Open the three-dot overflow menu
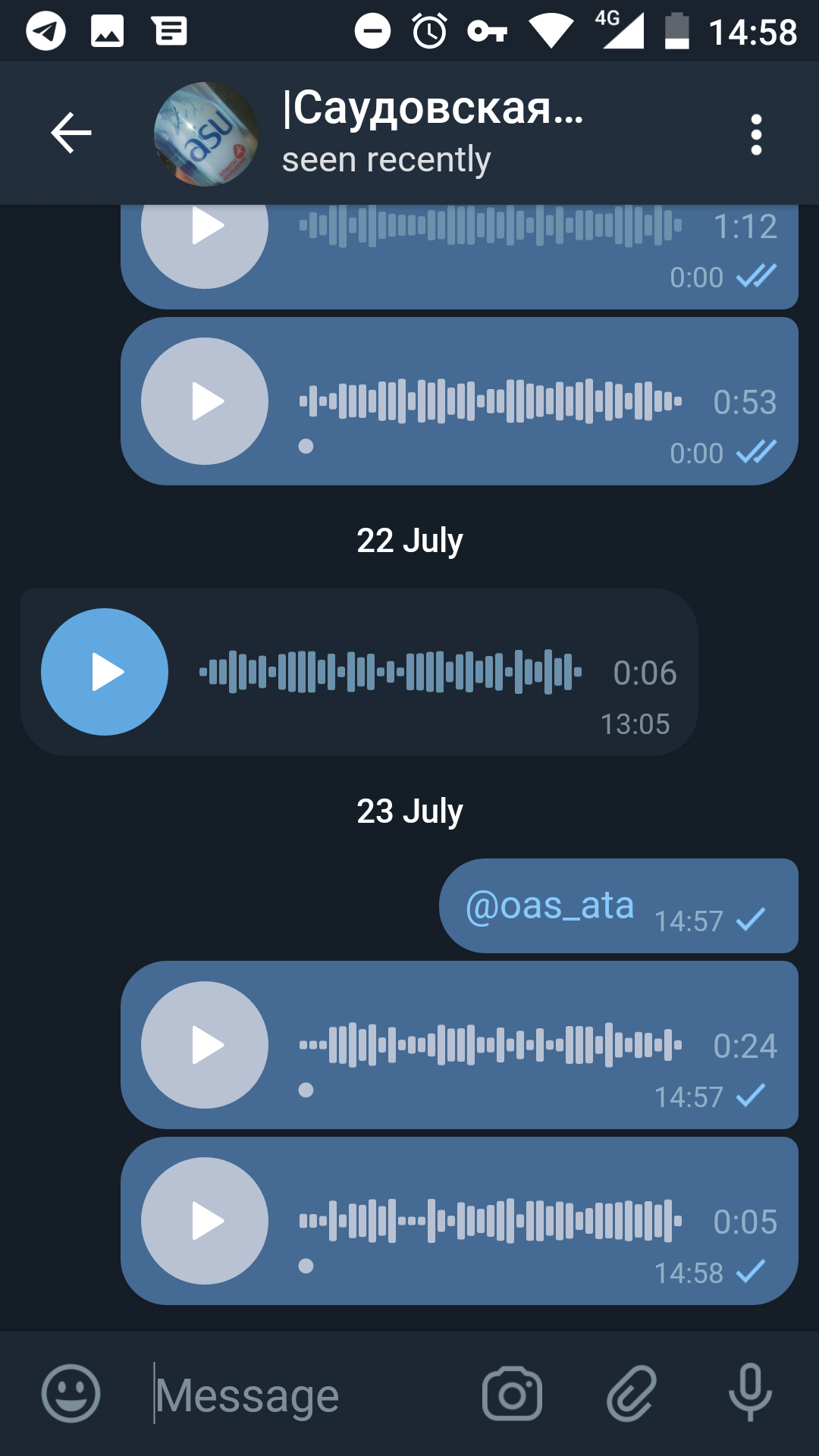 (755, 134)
